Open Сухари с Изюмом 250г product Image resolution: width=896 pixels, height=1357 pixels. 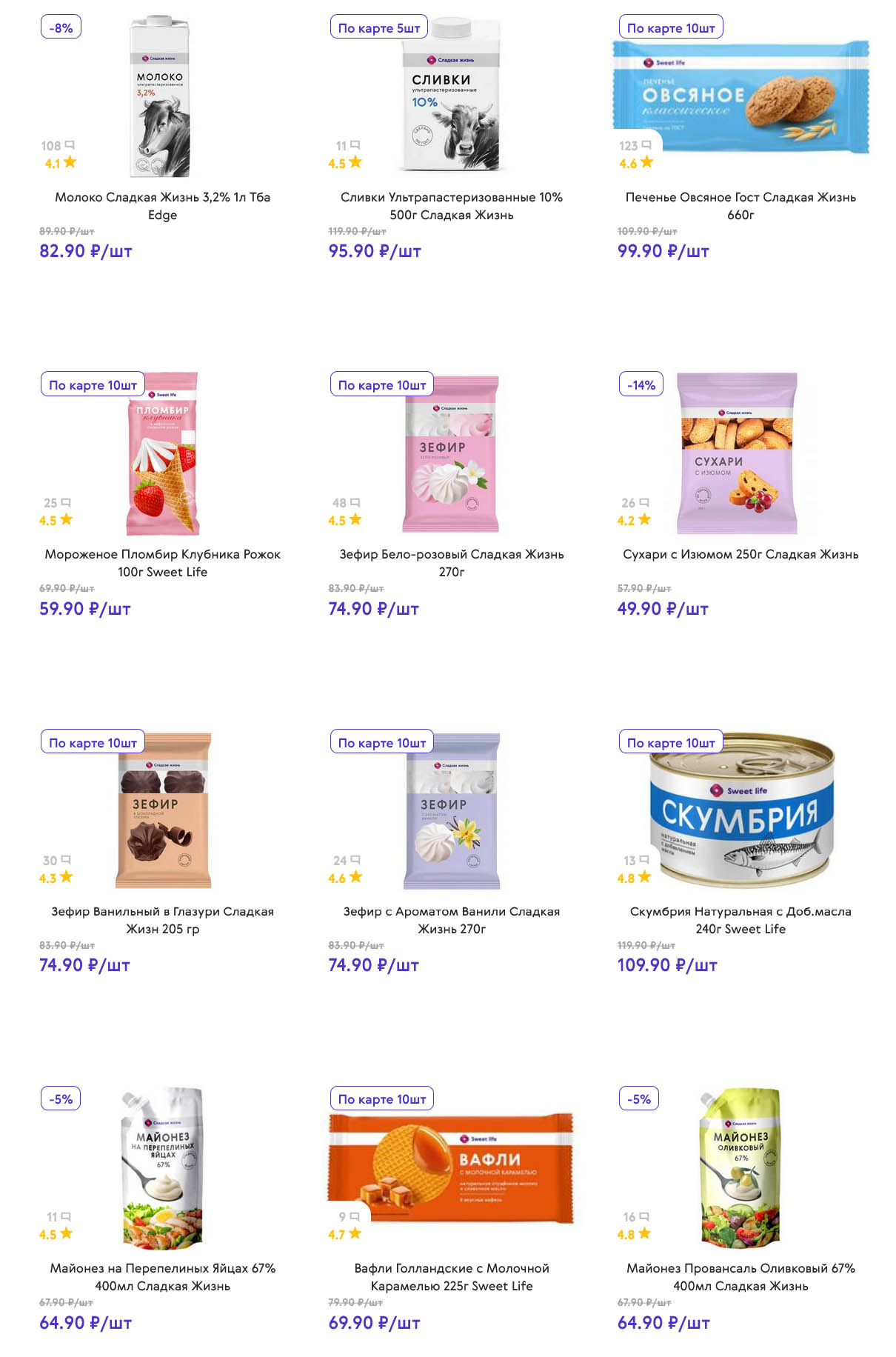click(740, 554)
